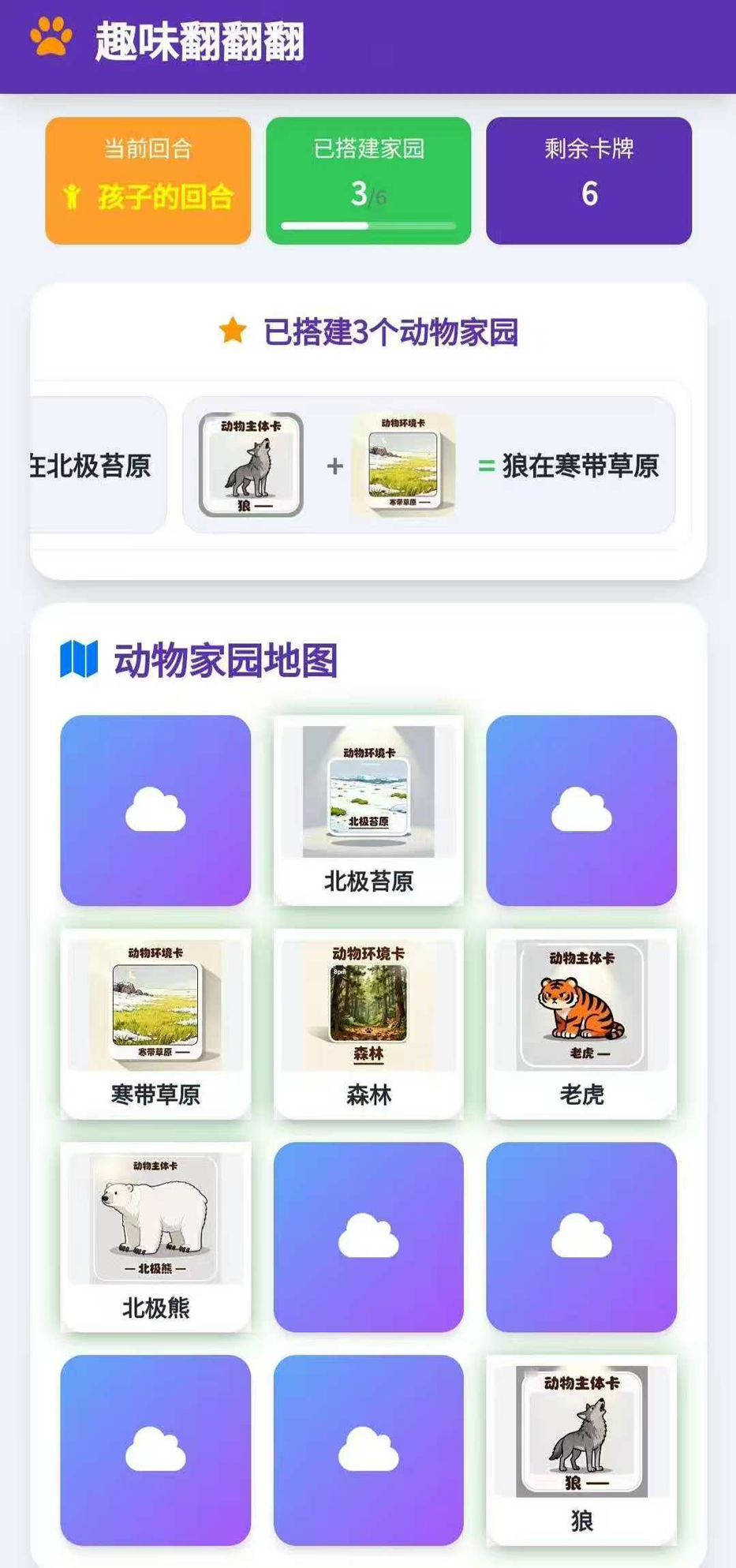Viewport: 736px width, 1568px height.
Task: Tap the 老虎 animal card
Action: tap(581, 1023)
